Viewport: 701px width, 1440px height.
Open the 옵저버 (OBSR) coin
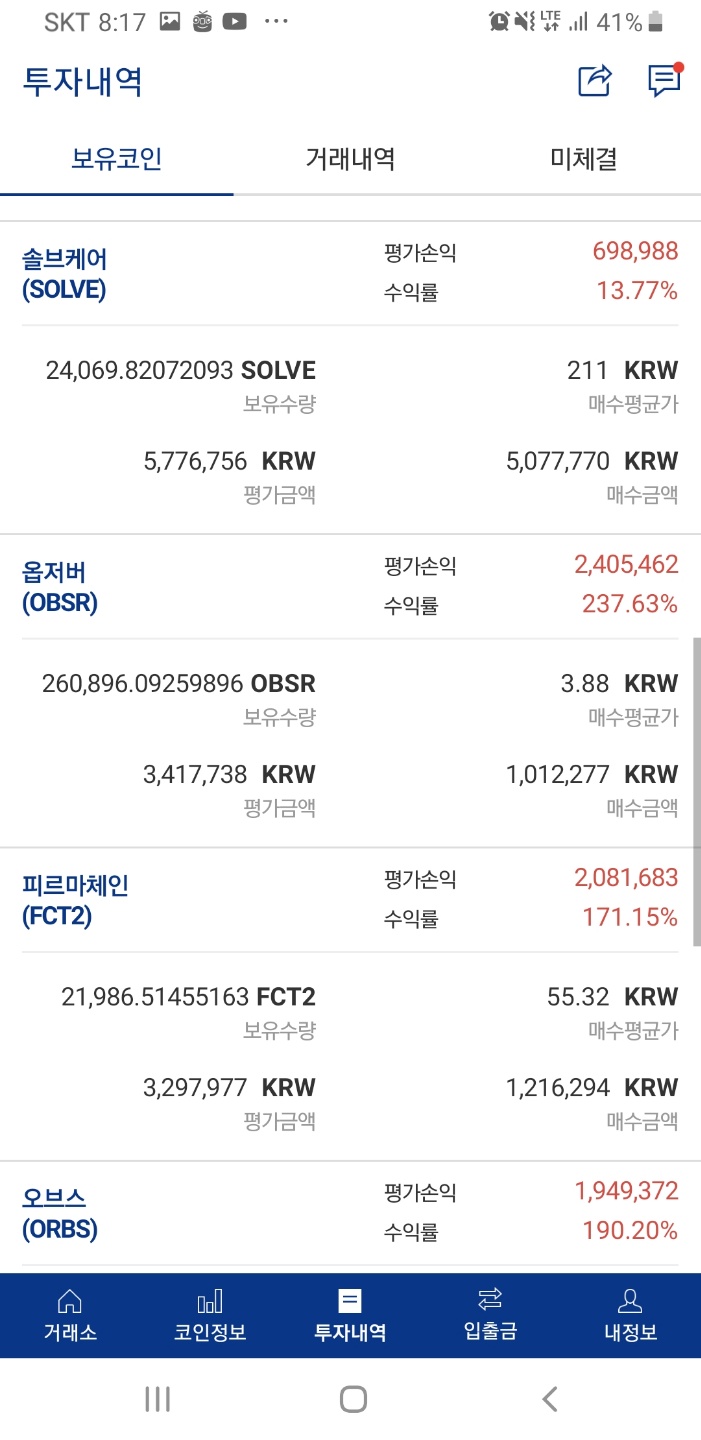[60, 587]
